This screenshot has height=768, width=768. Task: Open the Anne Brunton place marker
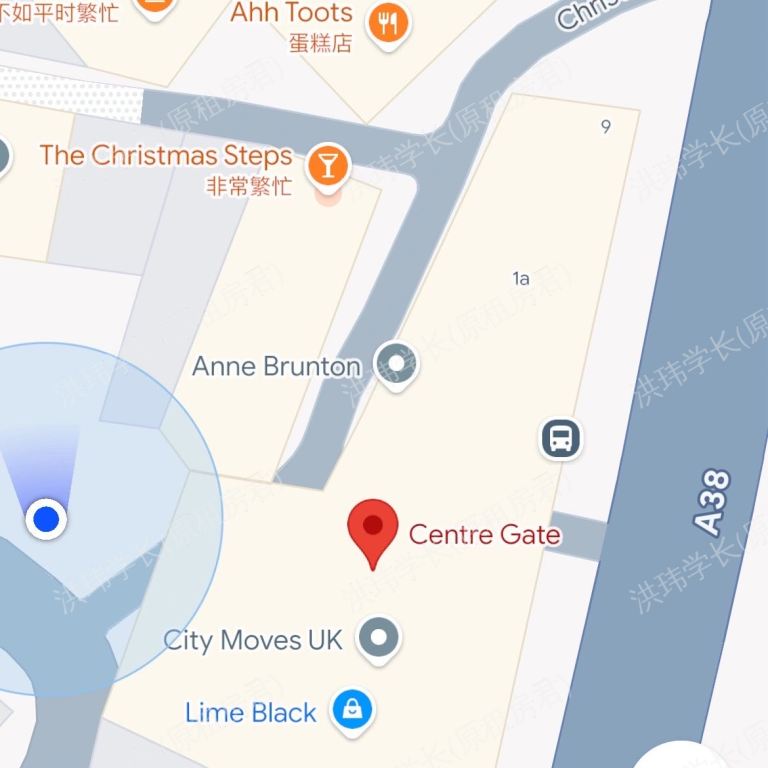click(x=396, y=363)
